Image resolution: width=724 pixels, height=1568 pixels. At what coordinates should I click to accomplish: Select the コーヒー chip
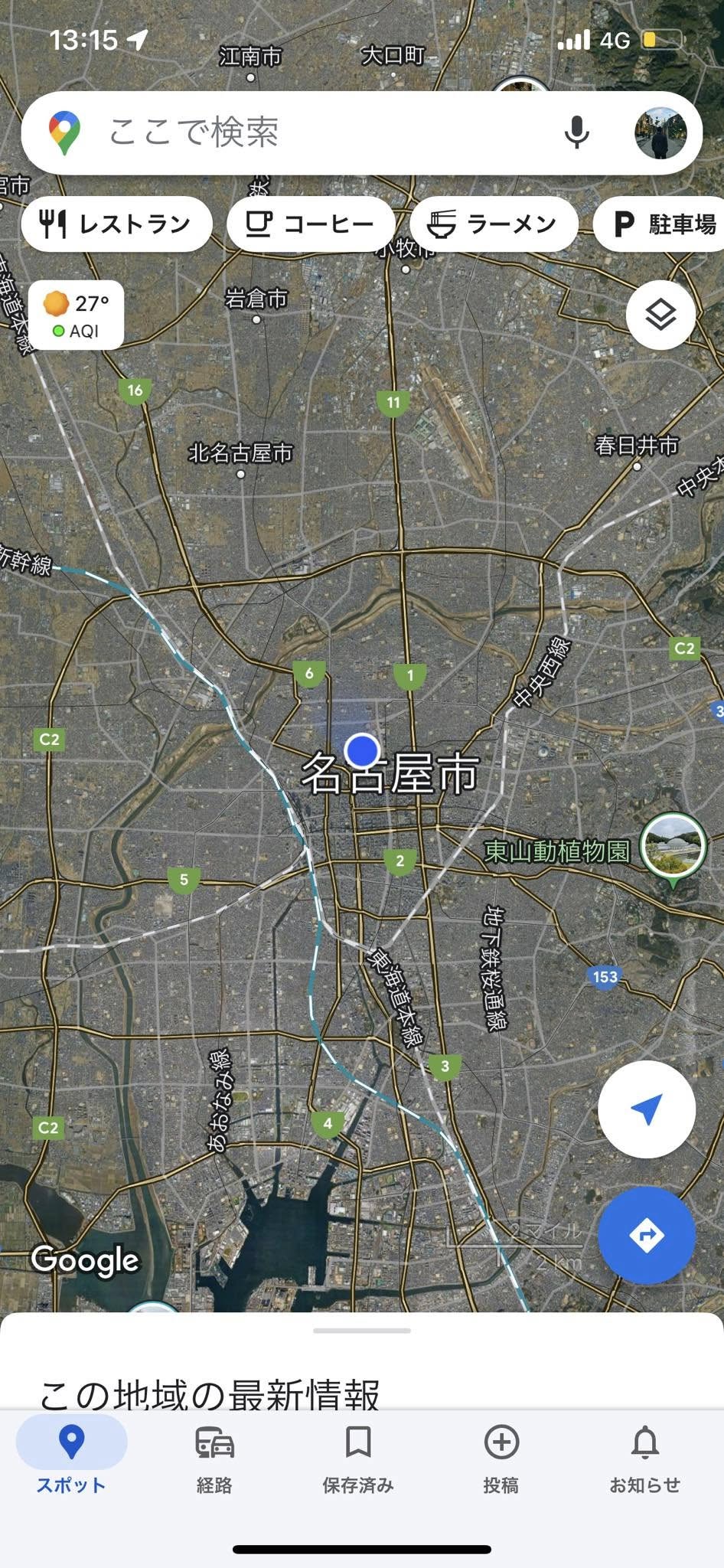coord(310,224)
